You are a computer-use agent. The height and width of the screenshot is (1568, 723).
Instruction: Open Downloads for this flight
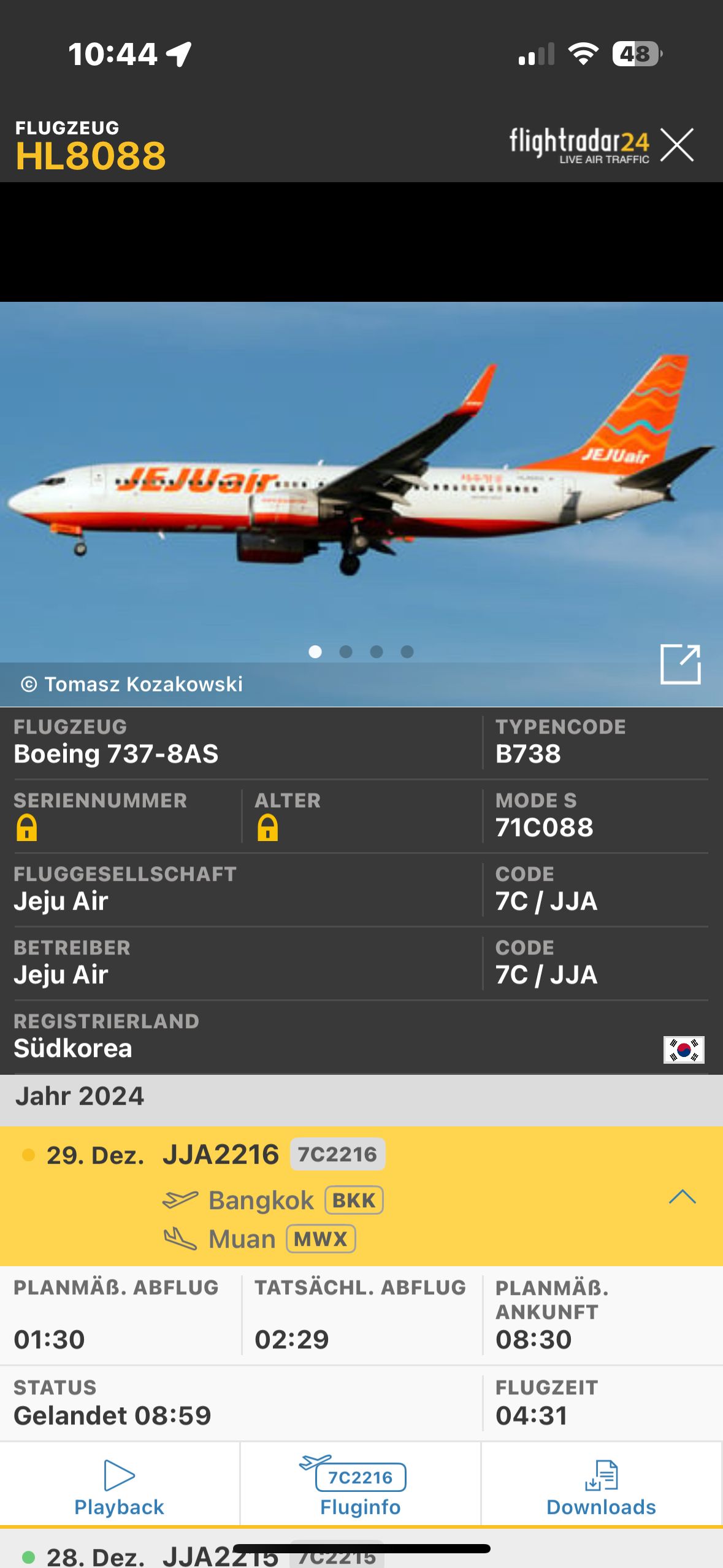[x=601, y=1486]
